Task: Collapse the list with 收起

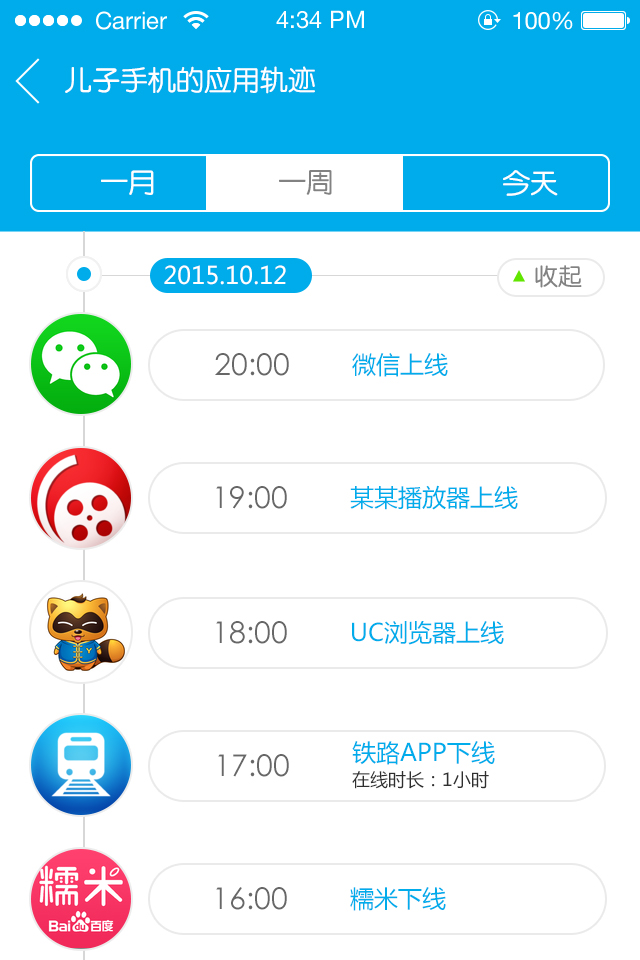Action: (550, 277)
